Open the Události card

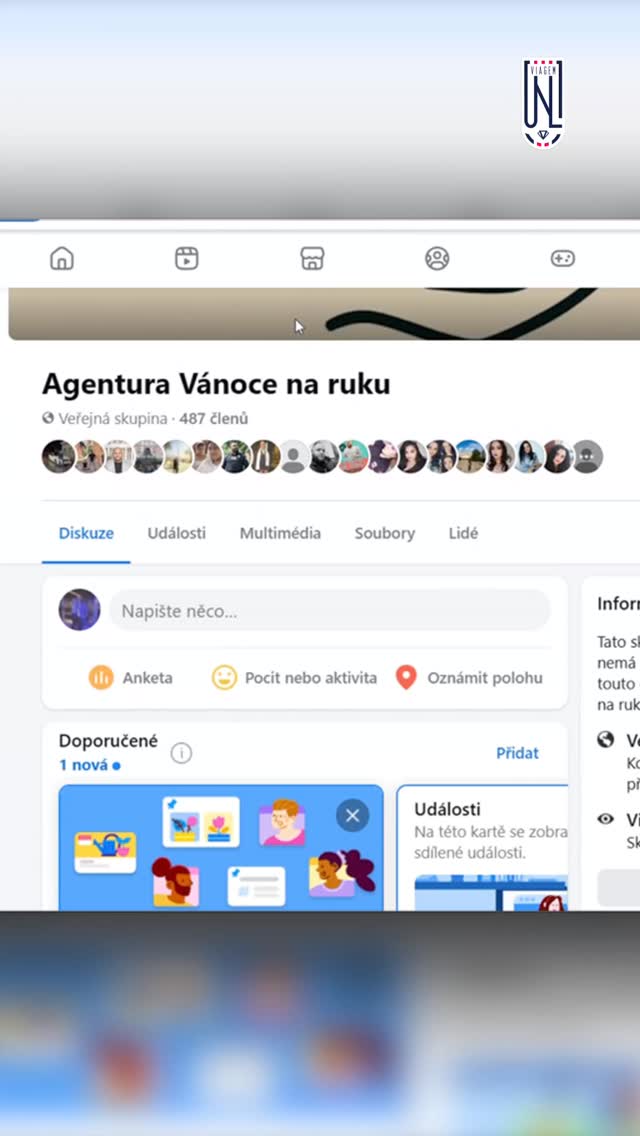pyautogui.click(x=482, y=848)
